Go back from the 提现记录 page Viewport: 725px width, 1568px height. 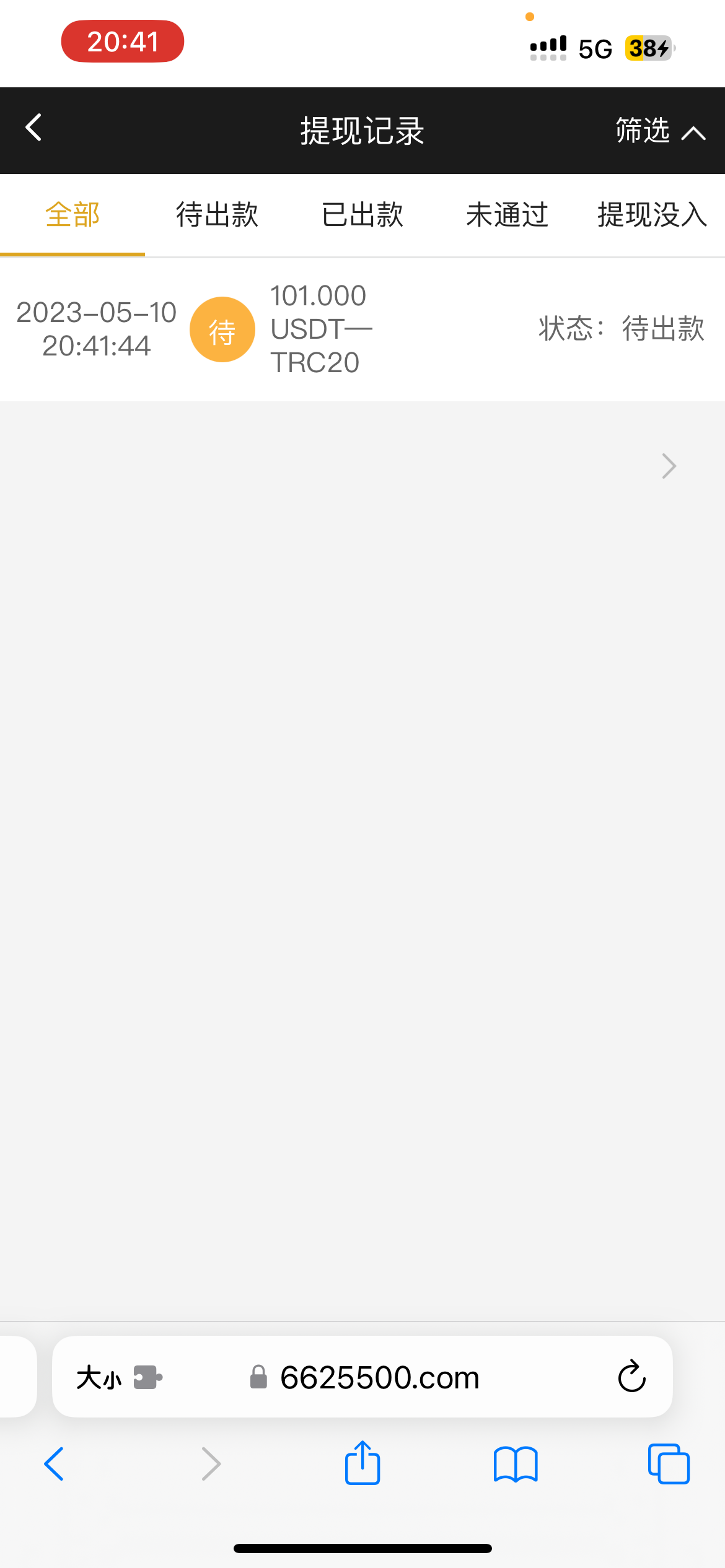tap(34, 128)
